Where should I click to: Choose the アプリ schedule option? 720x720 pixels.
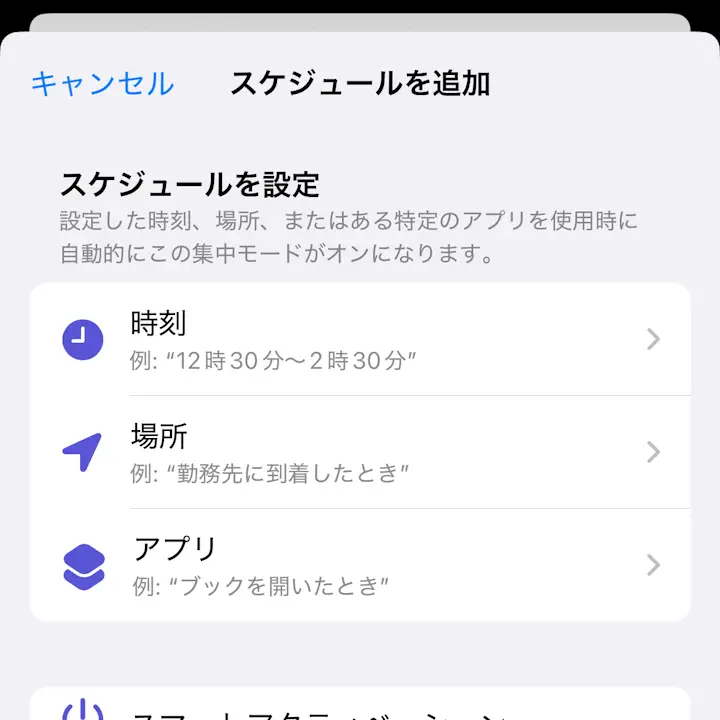click(360, 565)
